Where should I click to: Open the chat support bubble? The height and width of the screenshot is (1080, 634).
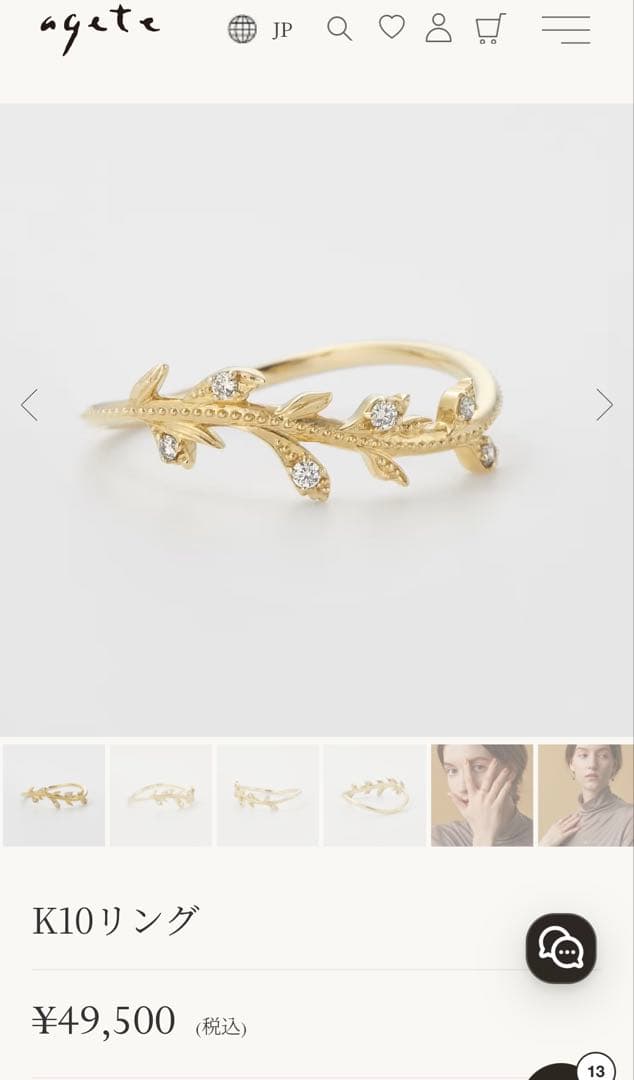[x=561, y=948]
